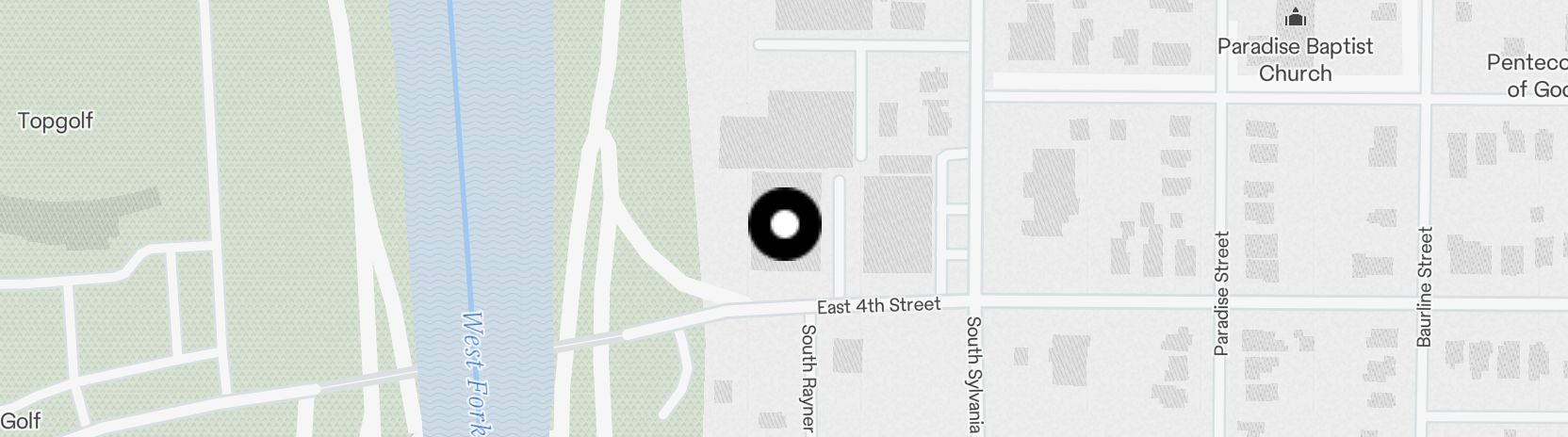1568x437 pixels.
Task: Tap the black location pin marker
Action: click(x=785, y=224)
